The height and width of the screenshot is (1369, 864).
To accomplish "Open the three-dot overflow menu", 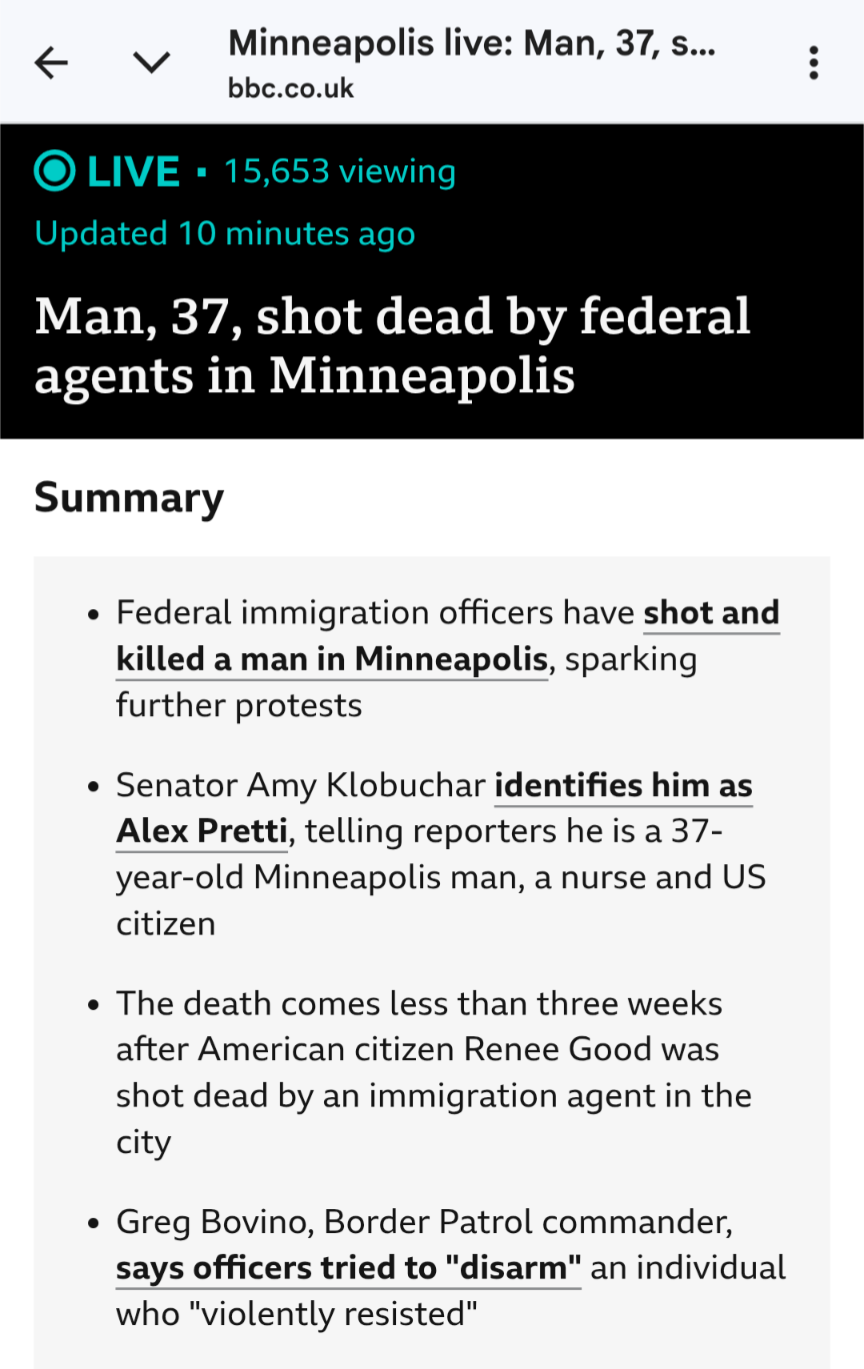I will [x=813, y=63].
